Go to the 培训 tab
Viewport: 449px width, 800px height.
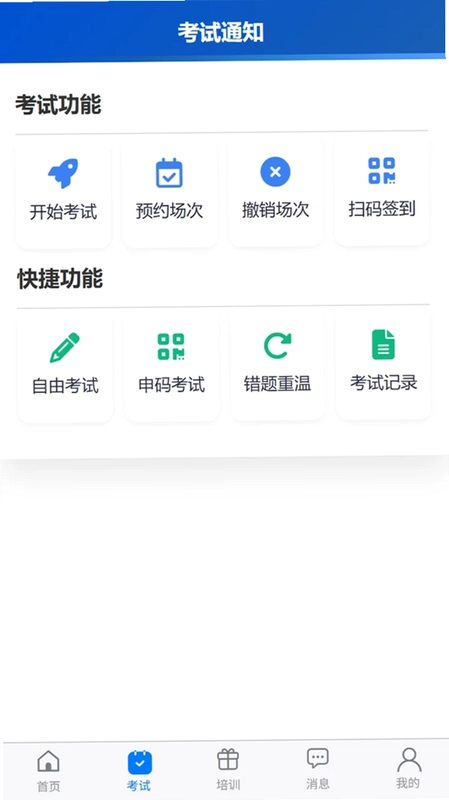tap(228, 769)
